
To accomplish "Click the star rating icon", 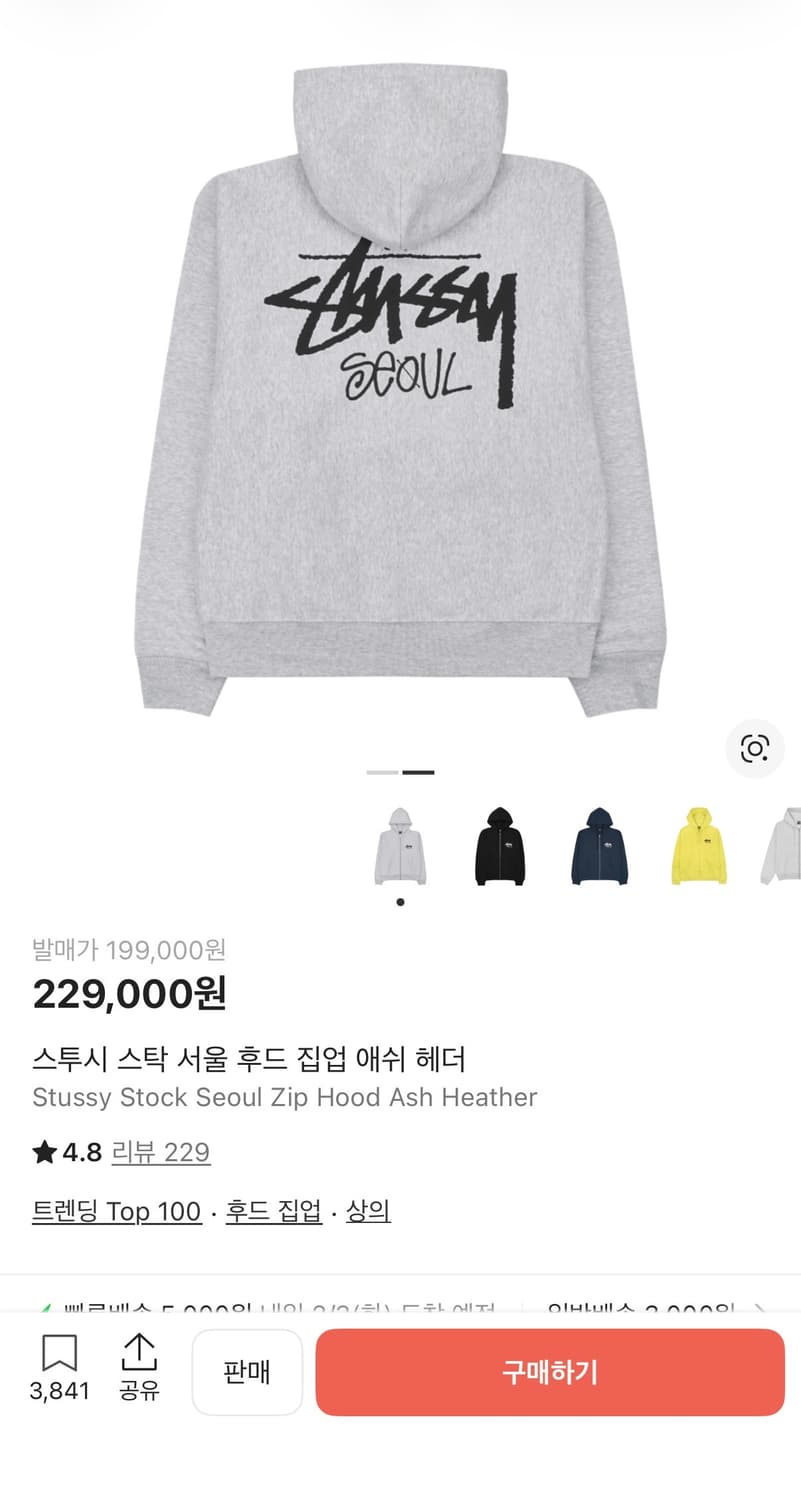I will click(44, 1152).
